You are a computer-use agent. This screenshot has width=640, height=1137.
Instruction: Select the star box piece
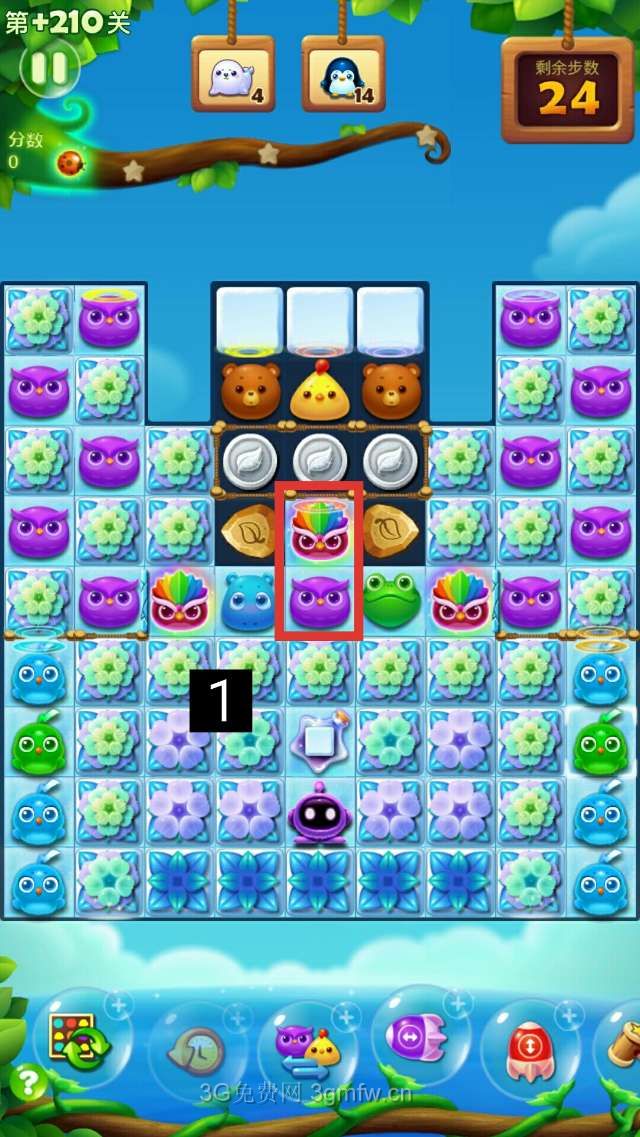[x=319, y=741]
